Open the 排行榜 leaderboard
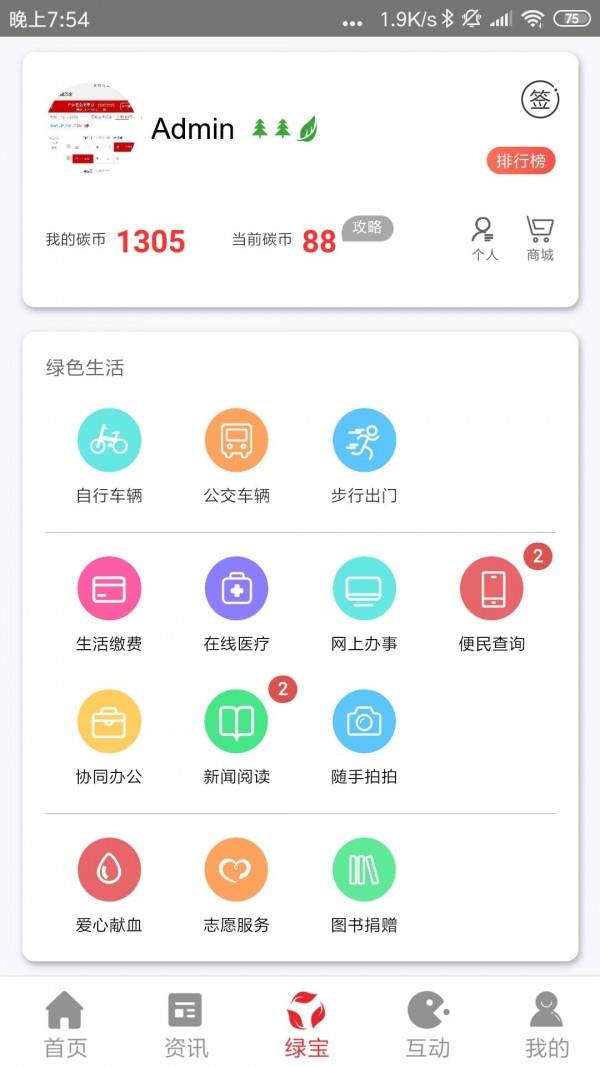The image size is (600, 1067). tap(521, 160)
